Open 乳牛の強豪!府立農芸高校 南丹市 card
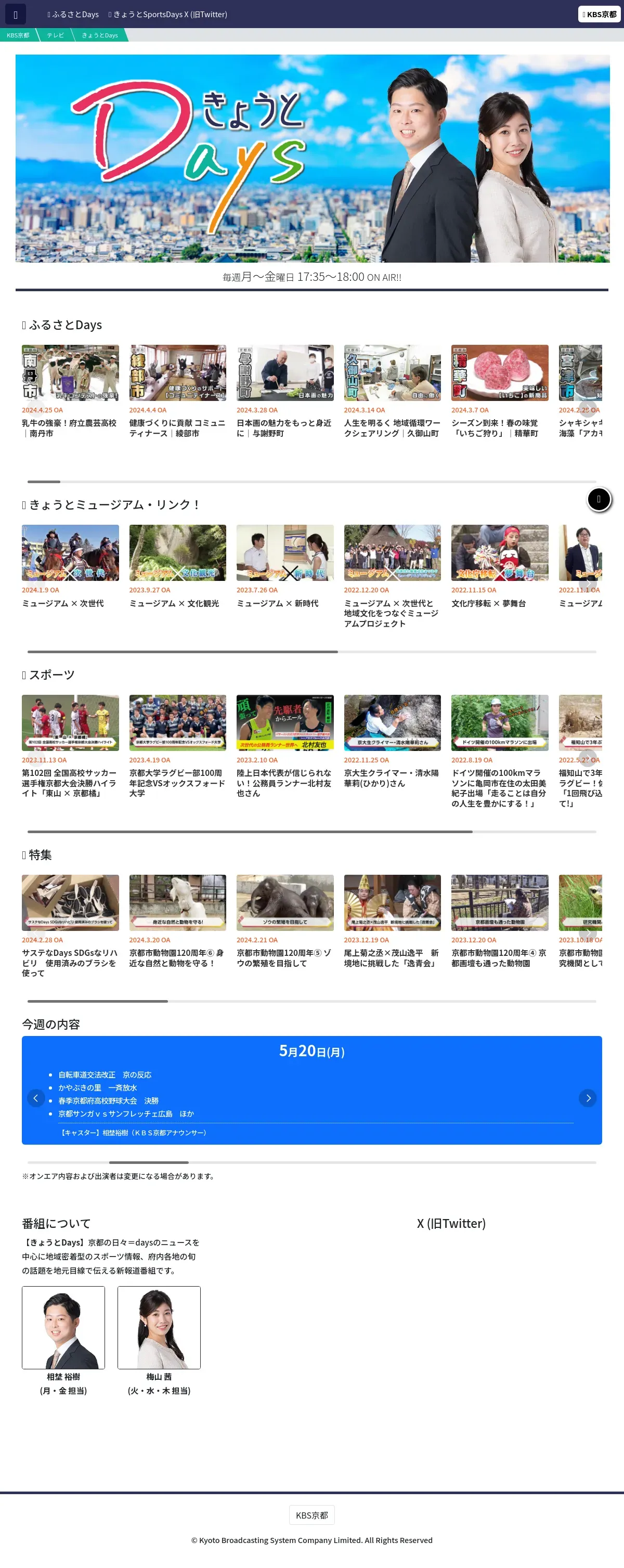The image size is (624, 1568). pos(70,392)
